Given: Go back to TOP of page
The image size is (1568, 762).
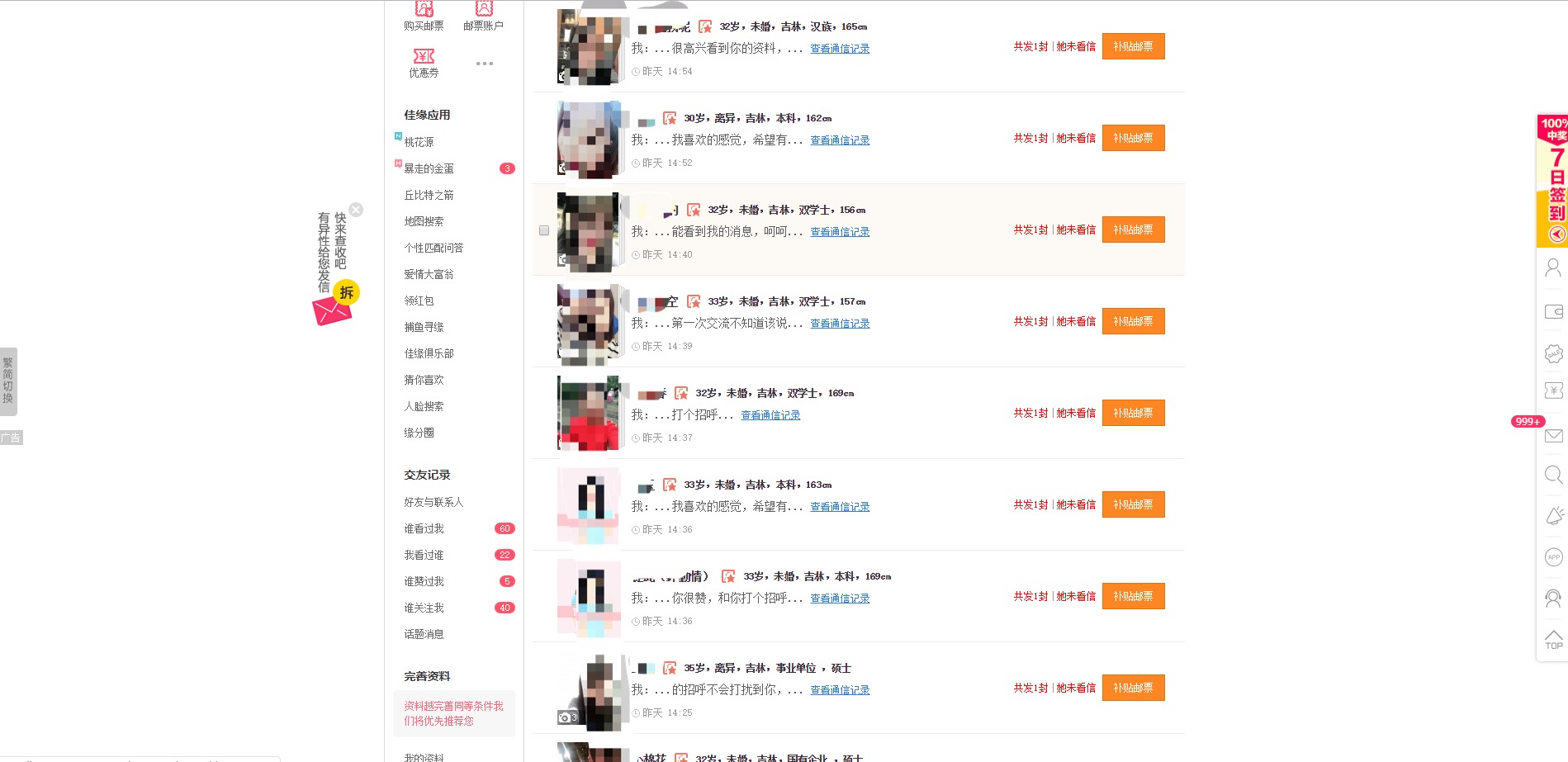Looking at the screenshot, I should point(1553,639).
